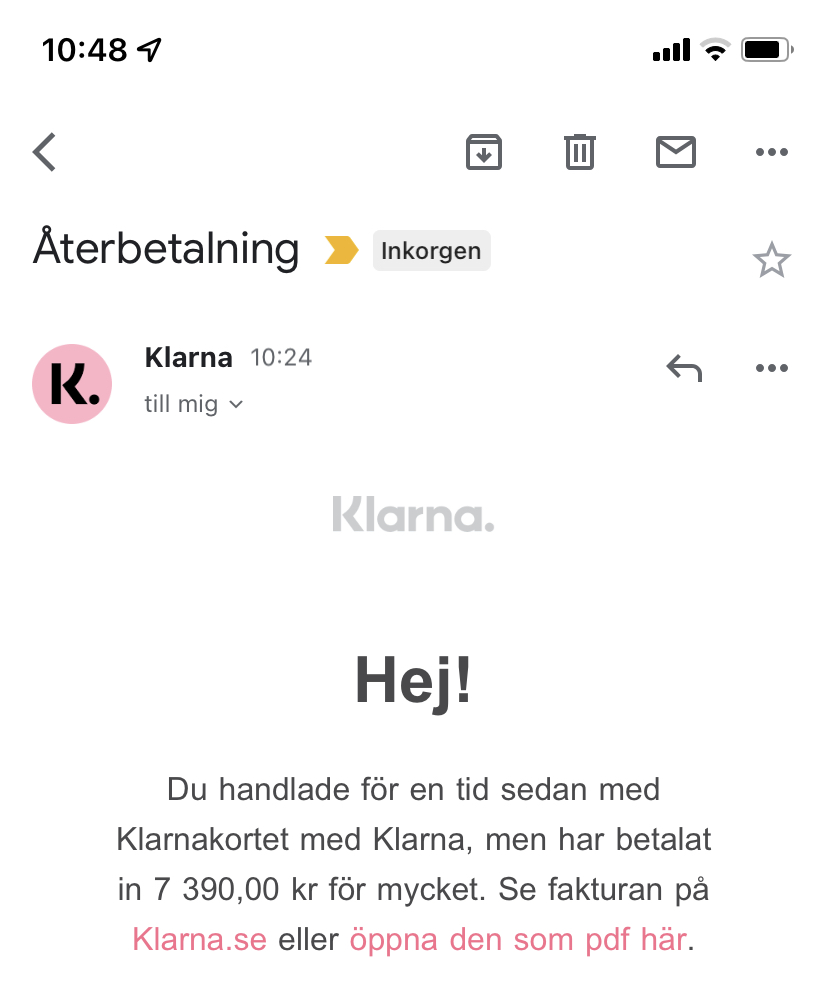Tap the Inkorgen label chip
Viewport: 828px width, 992px height.
(x=431, y=251)
